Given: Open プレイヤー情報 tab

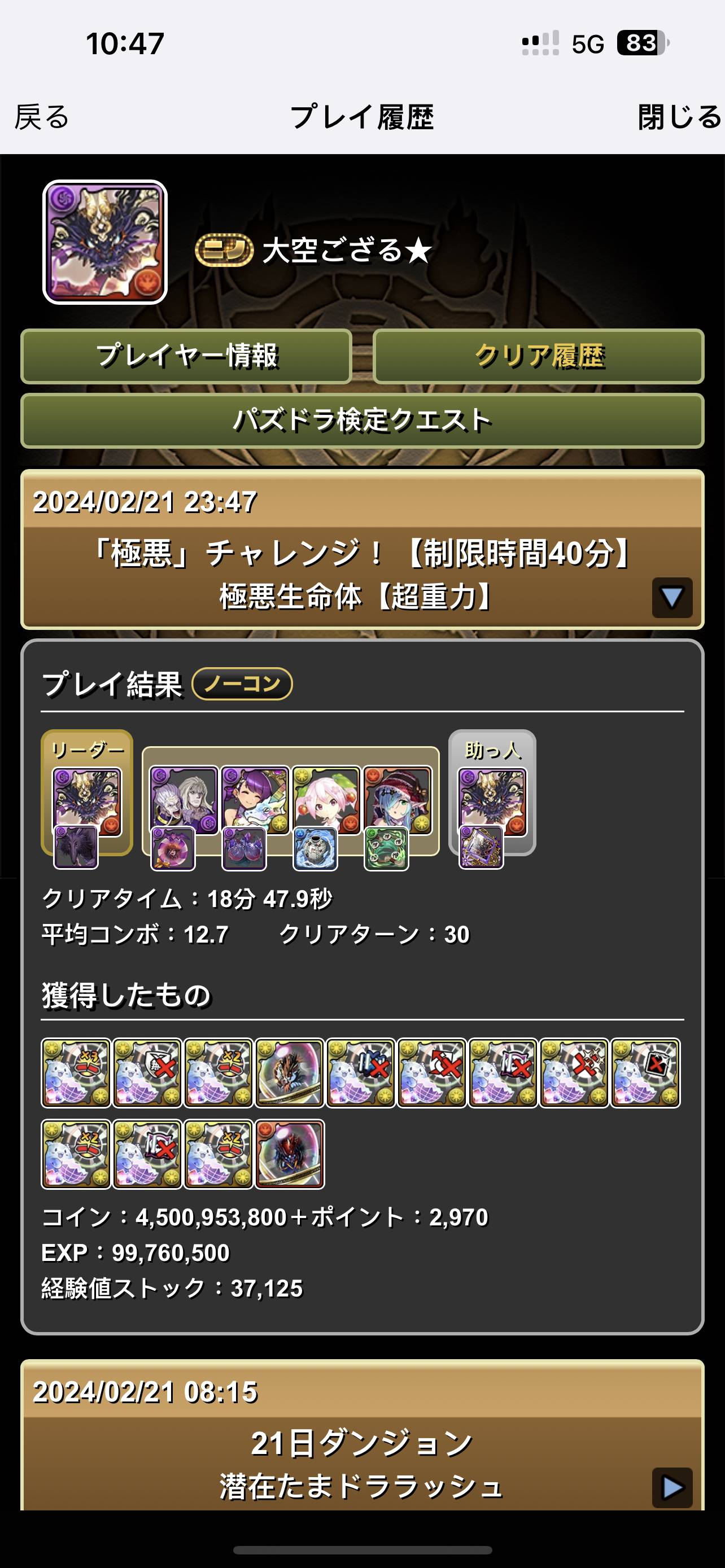Looking at the screenshot, I should point(187,356).
